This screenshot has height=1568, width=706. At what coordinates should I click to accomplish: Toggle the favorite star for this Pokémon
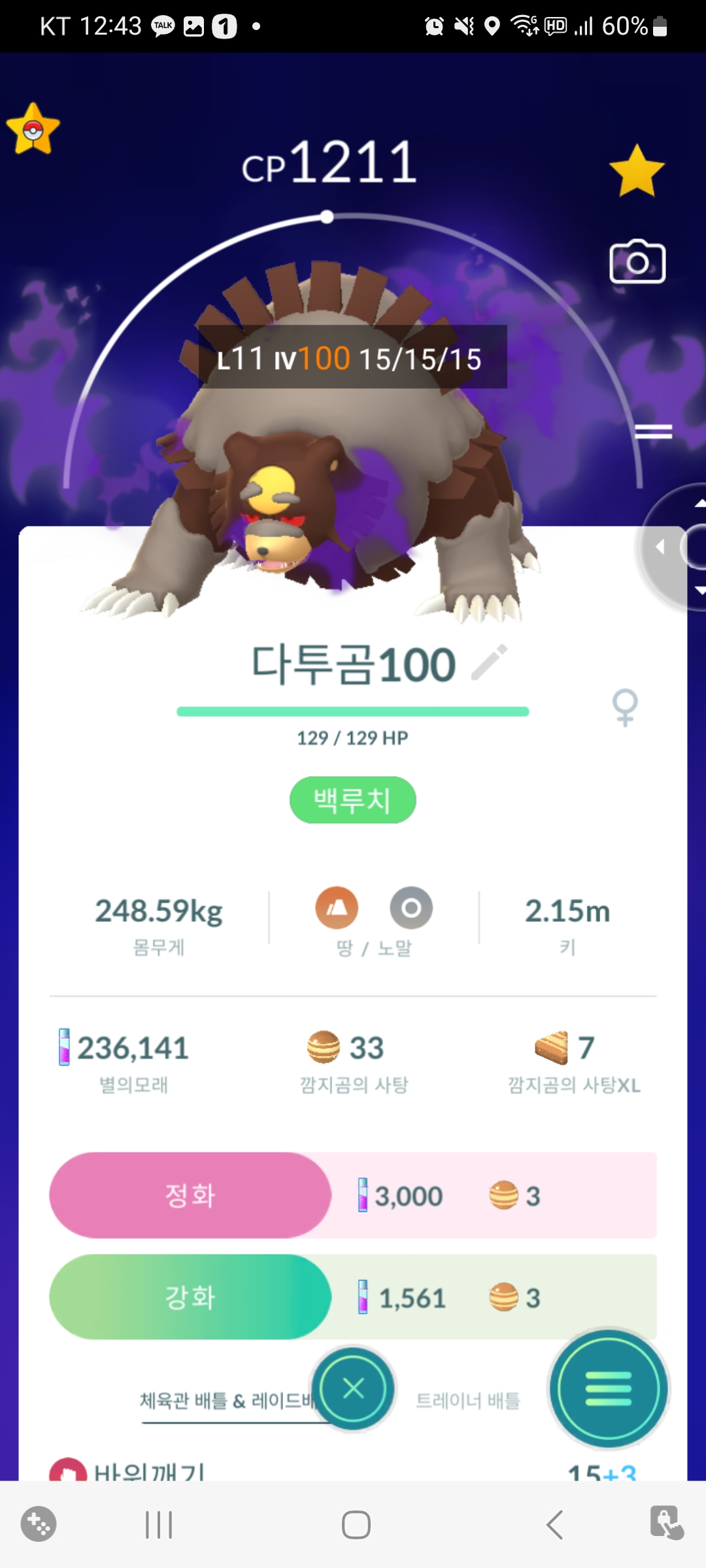click(x=637, y=171)
